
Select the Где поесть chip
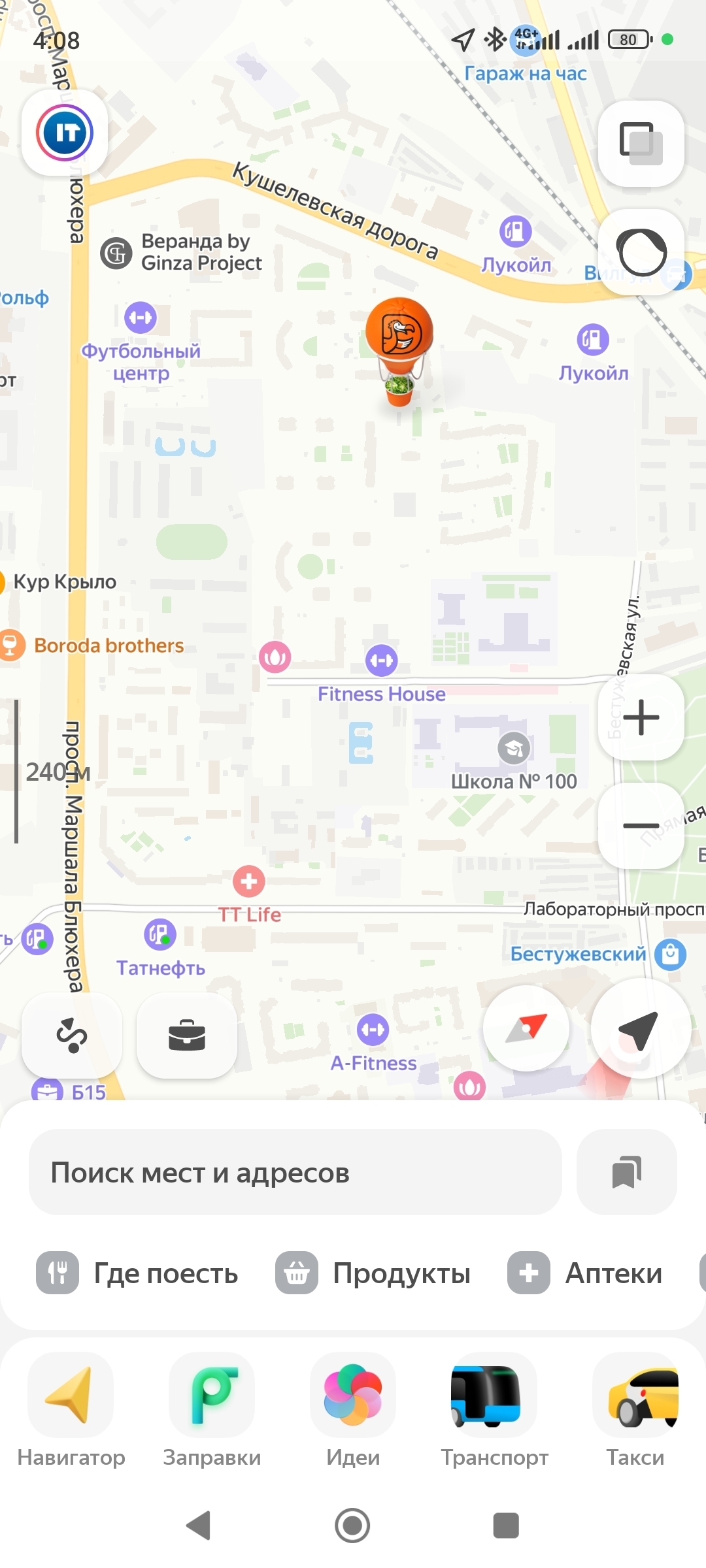tap(138, 1273)
